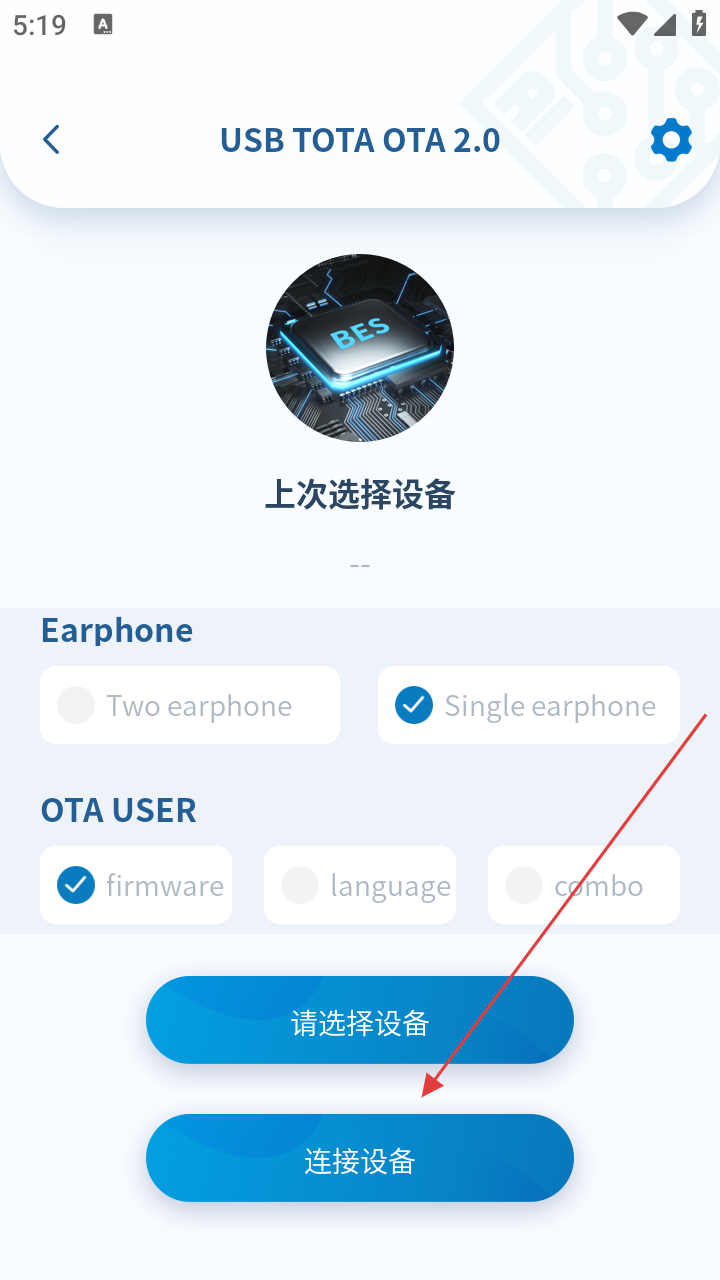
Task: Tap the 连接设备 button
Action: [x=360, y=1159]
